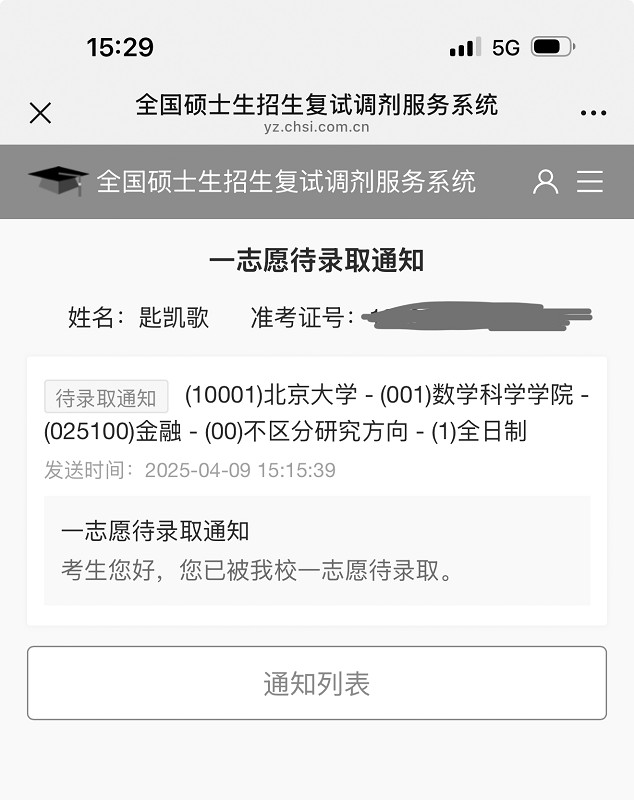Screen dimensions: 634x800
Task: Open the three-dot overflow menu
Action: pos(593,113)
